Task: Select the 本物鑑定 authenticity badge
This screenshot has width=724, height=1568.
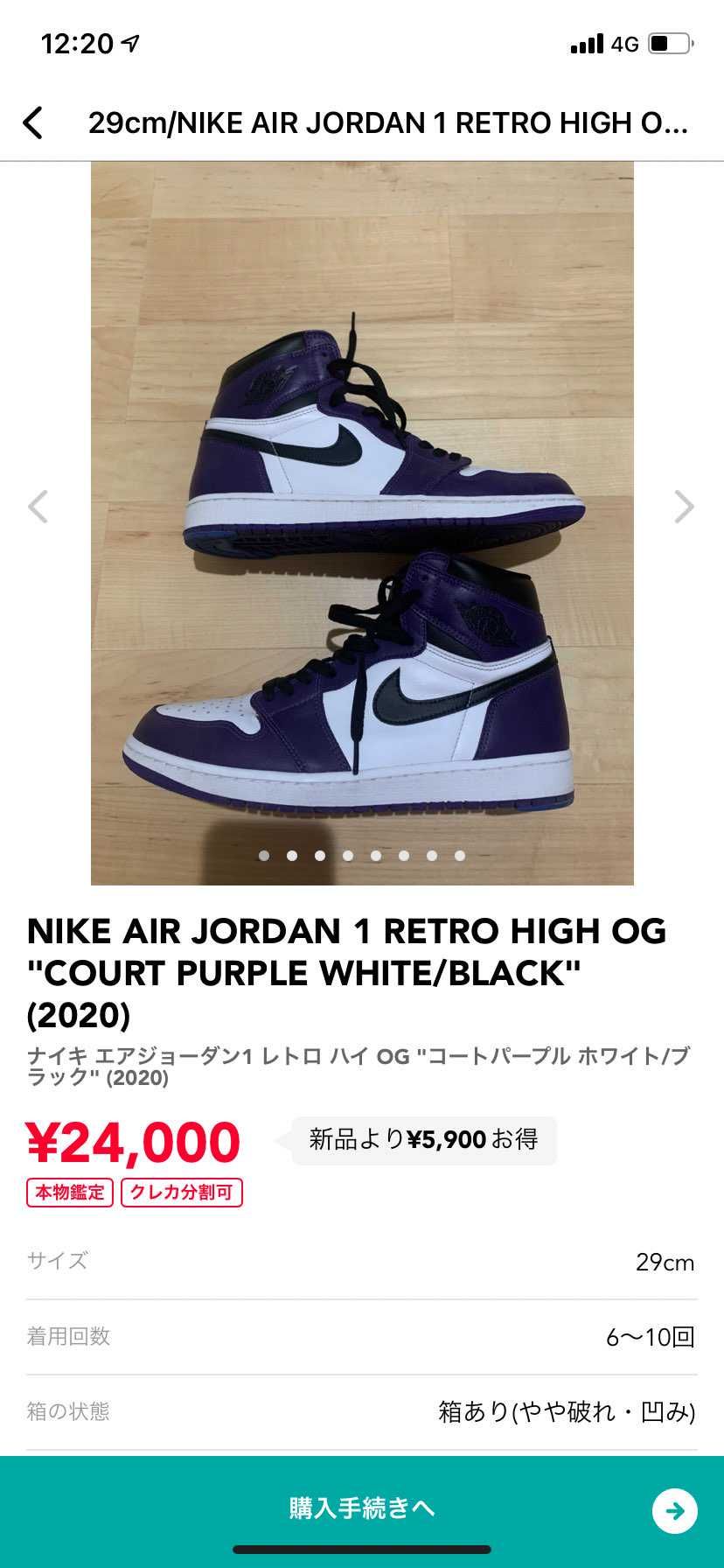Action: [69, 1192]
